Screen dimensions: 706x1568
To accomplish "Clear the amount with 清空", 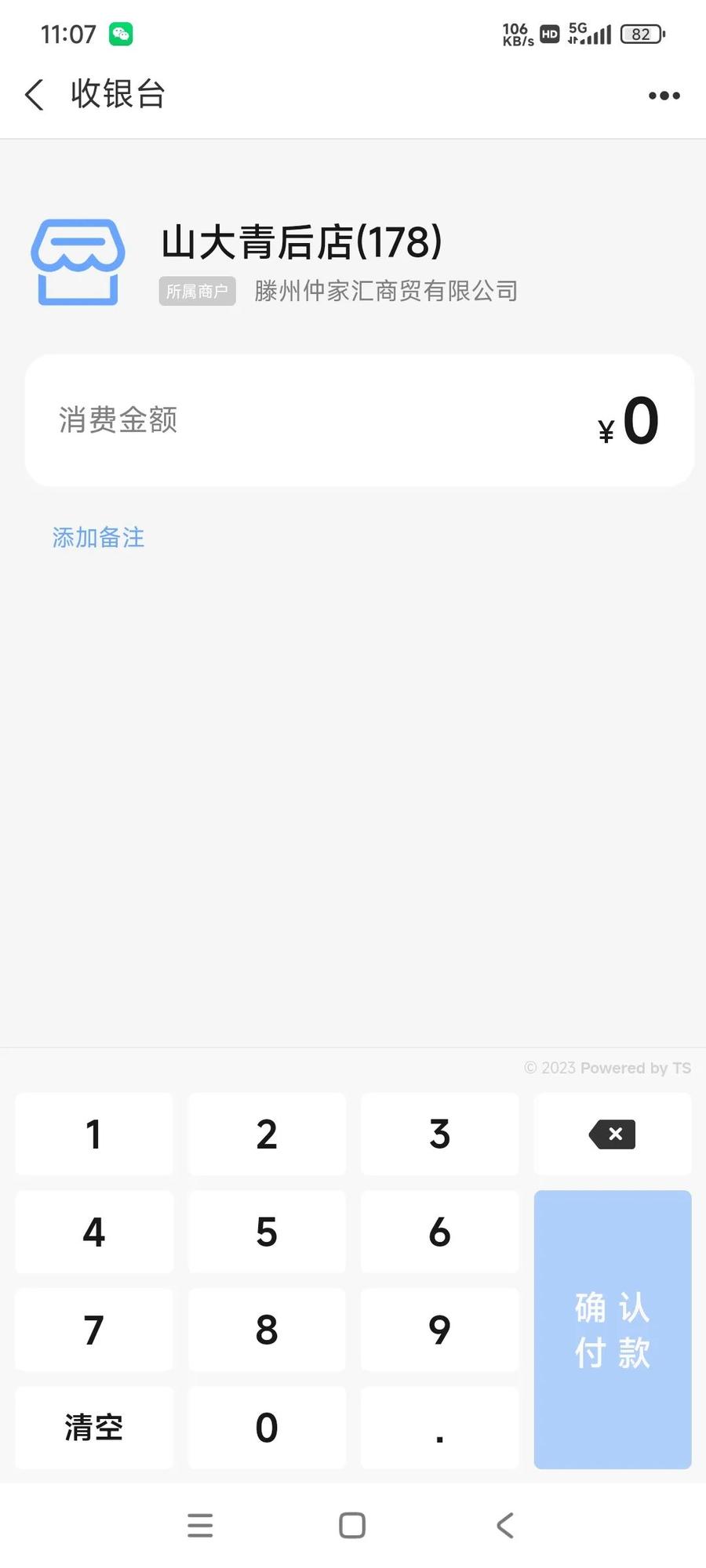I will click(x=94, y=1428).
